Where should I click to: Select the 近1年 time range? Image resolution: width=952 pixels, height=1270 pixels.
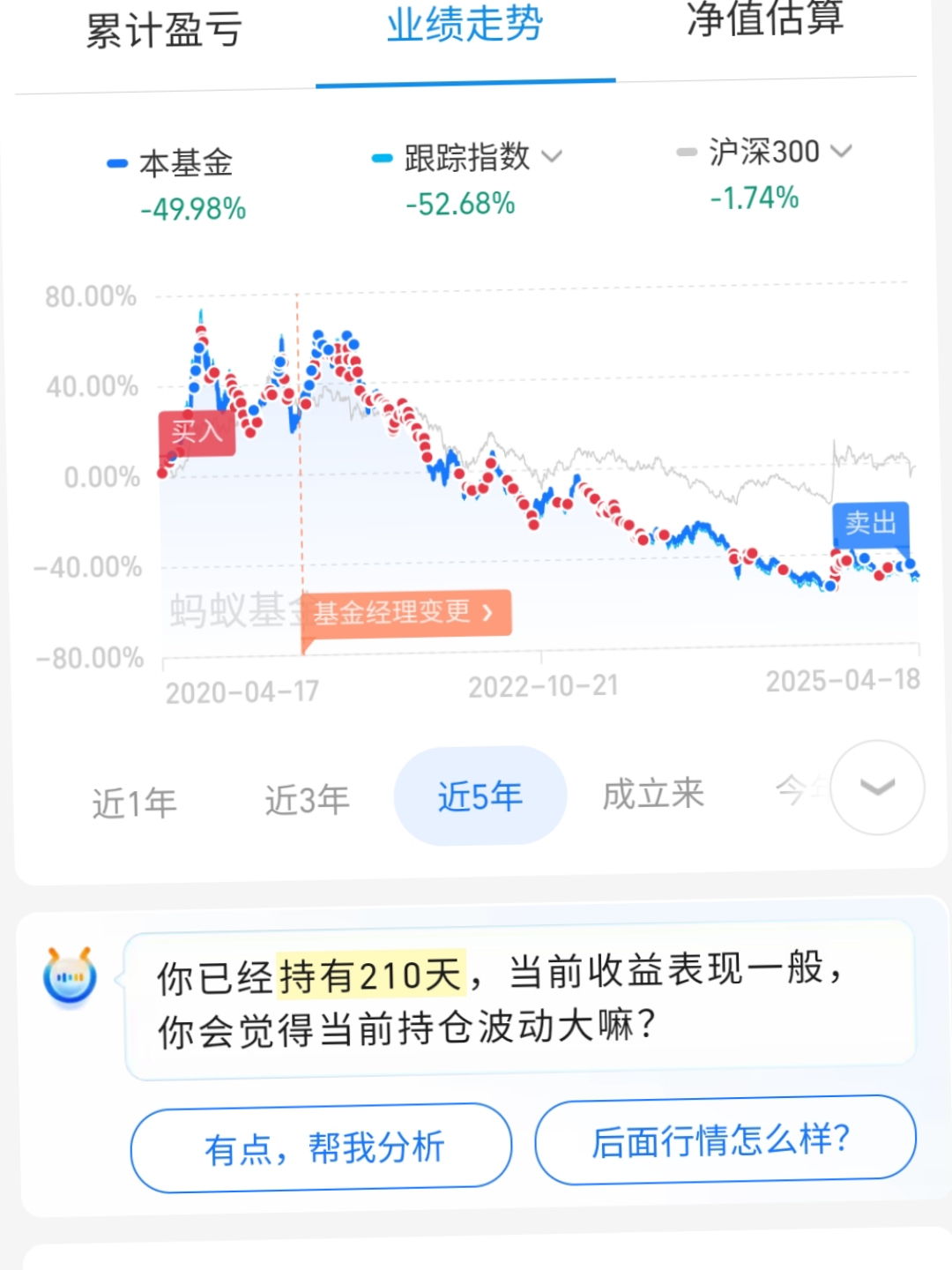136,803
